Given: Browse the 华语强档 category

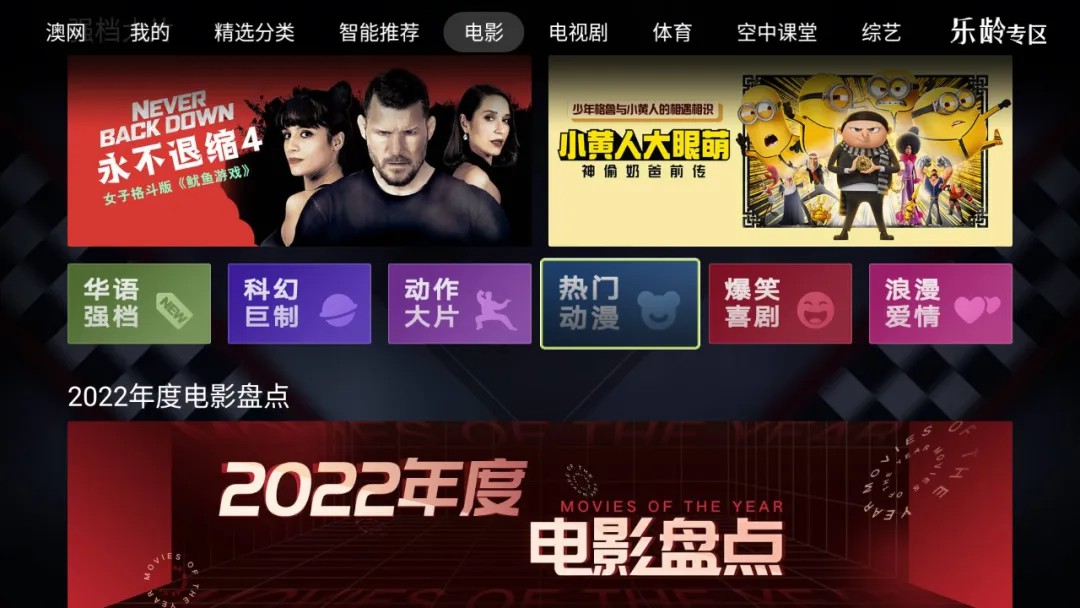Looking at the screenshot, I should [139, 304].
